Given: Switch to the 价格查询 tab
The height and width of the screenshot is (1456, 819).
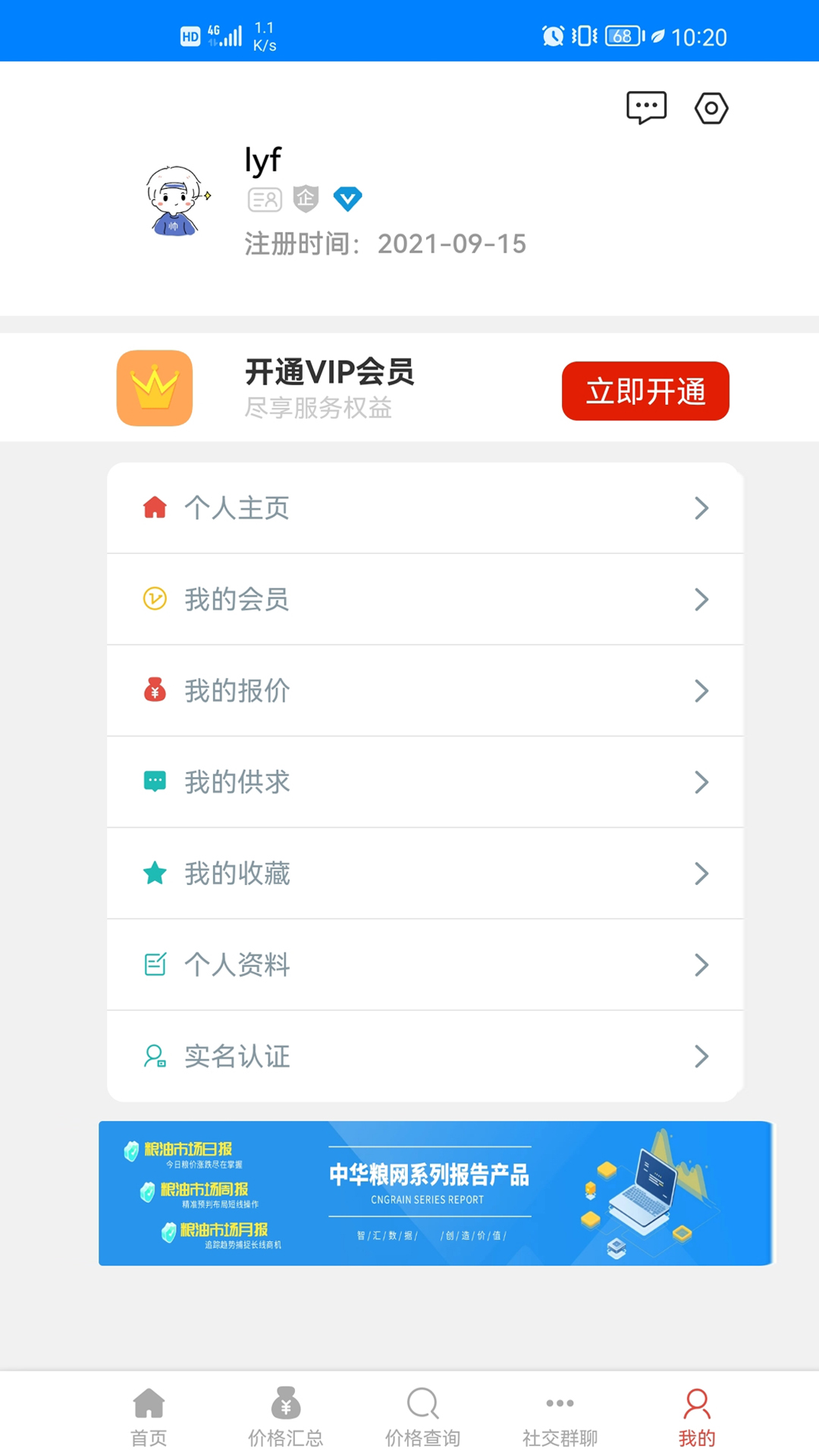Looking at the screenshot, I should [x=422, y=1417].
